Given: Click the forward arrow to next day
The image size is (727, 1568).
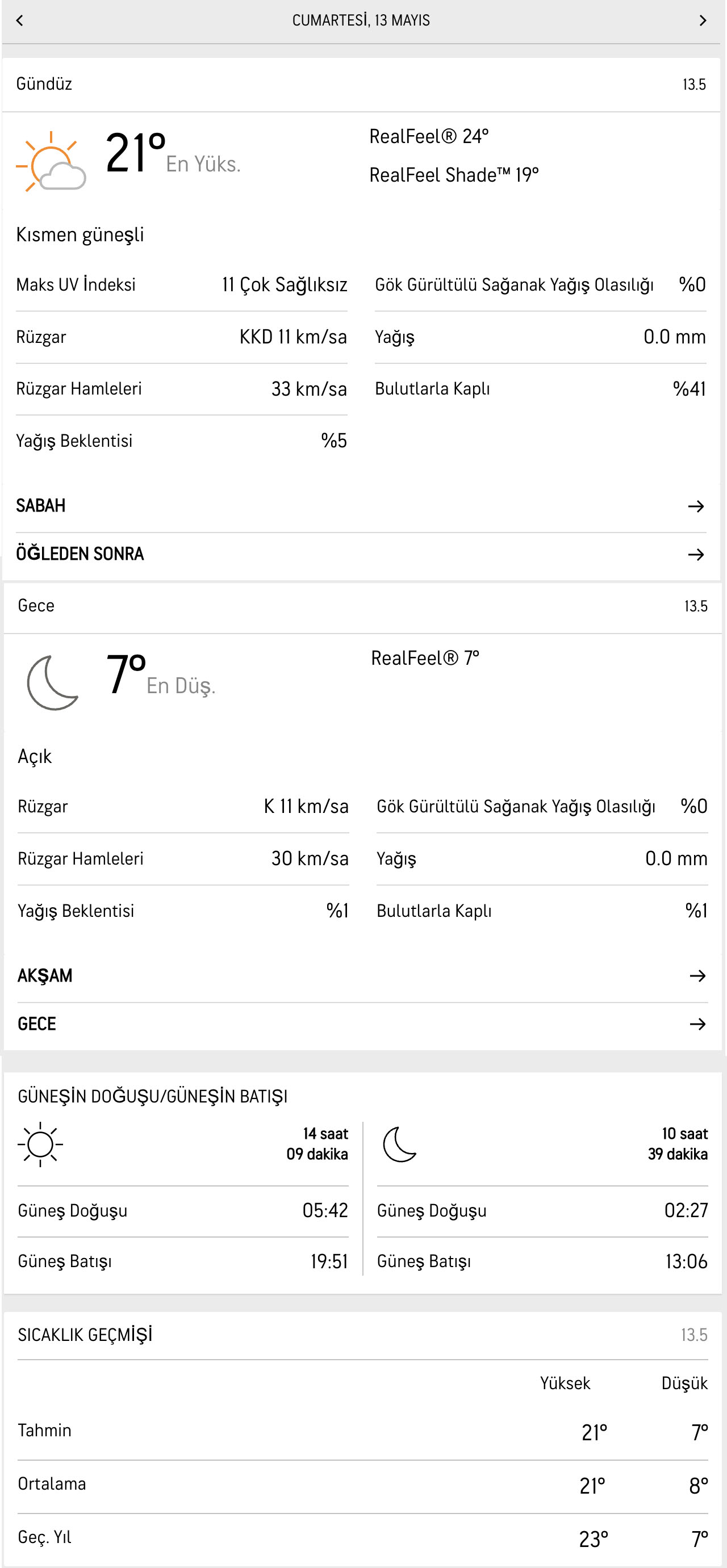Looking at the screenshot, I should point(704,20).
